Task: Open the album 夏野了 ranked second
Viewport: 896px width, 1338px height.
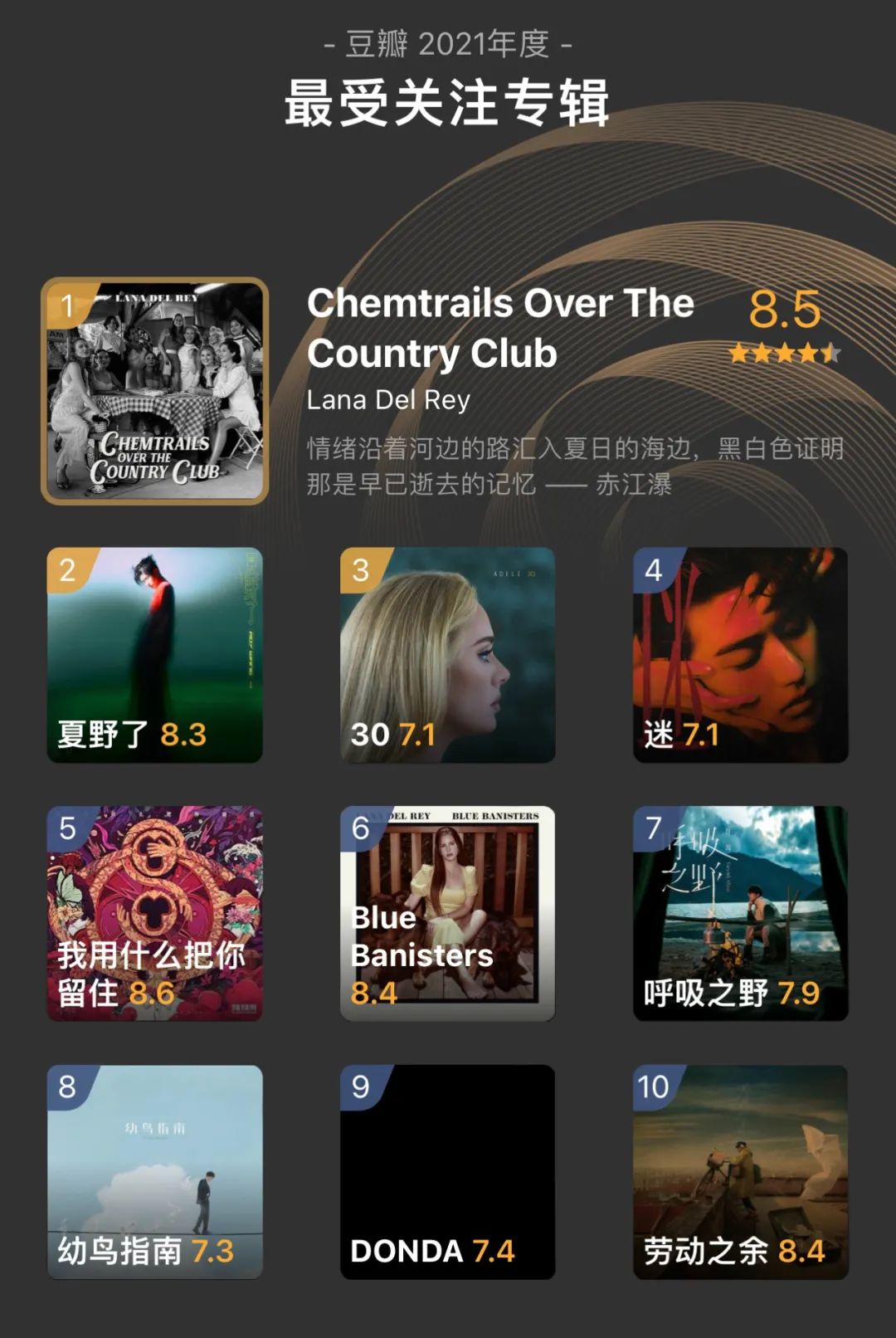Action: tap(155, 655)
